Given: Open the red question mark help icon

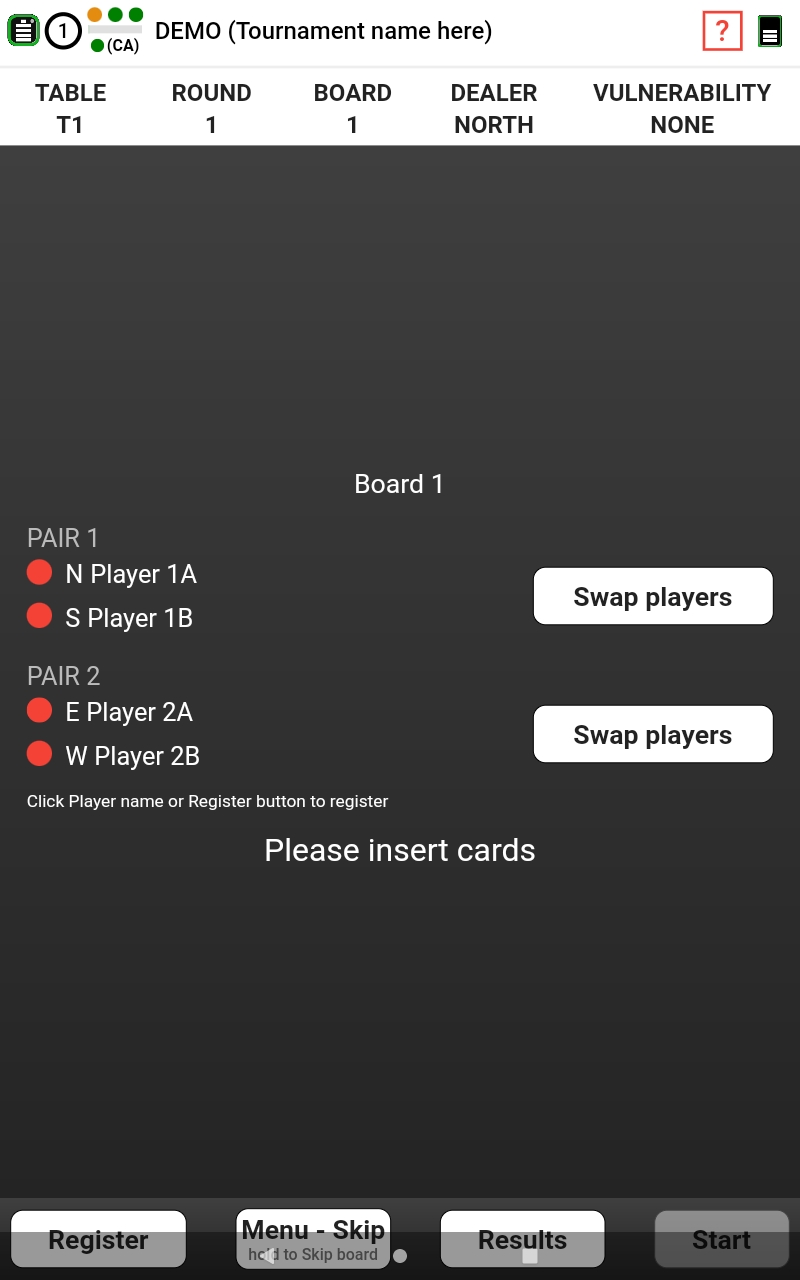Looking at the screenshot, I should (722, 31).
